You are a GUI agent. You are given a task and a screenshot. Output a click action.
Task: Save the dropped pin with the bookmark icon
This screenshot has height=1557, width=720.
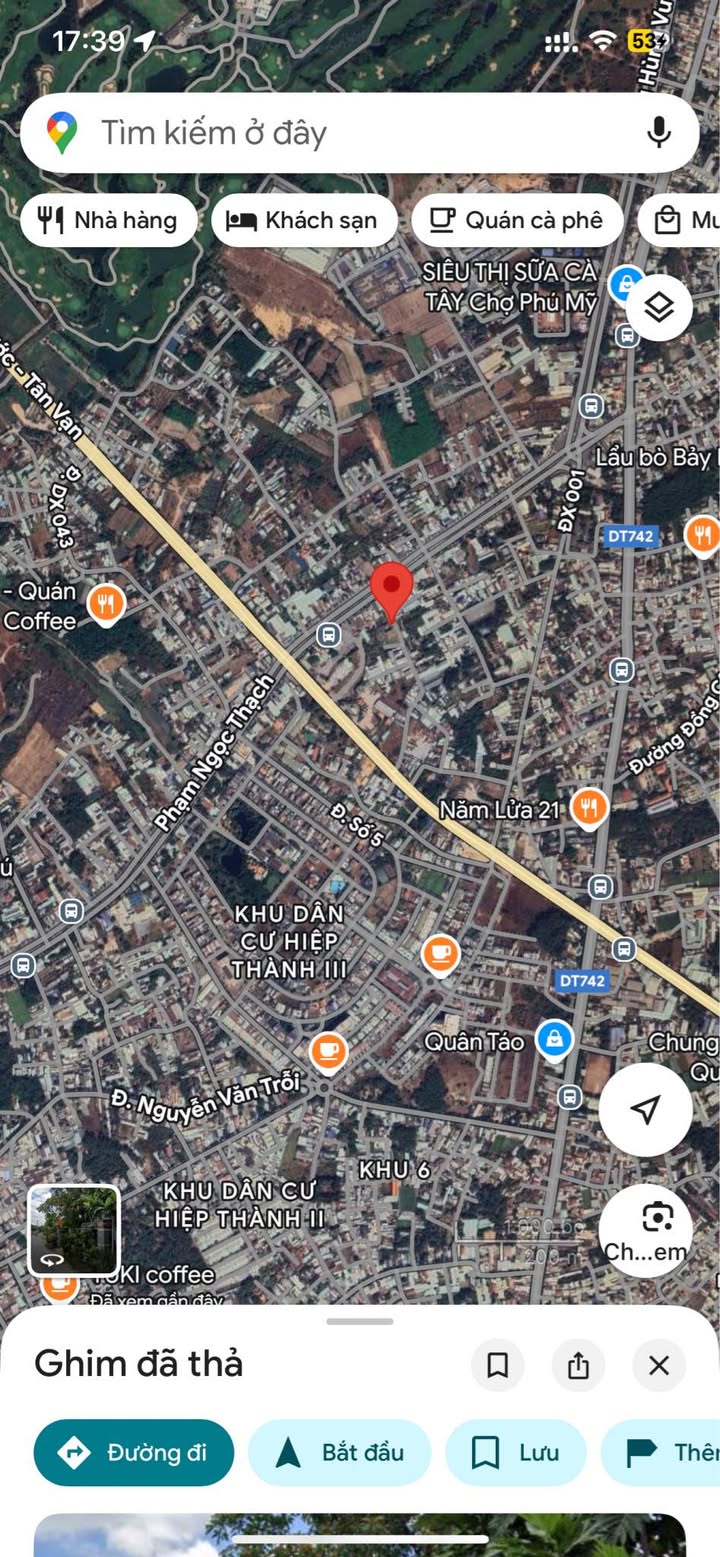pos(497,1365)
